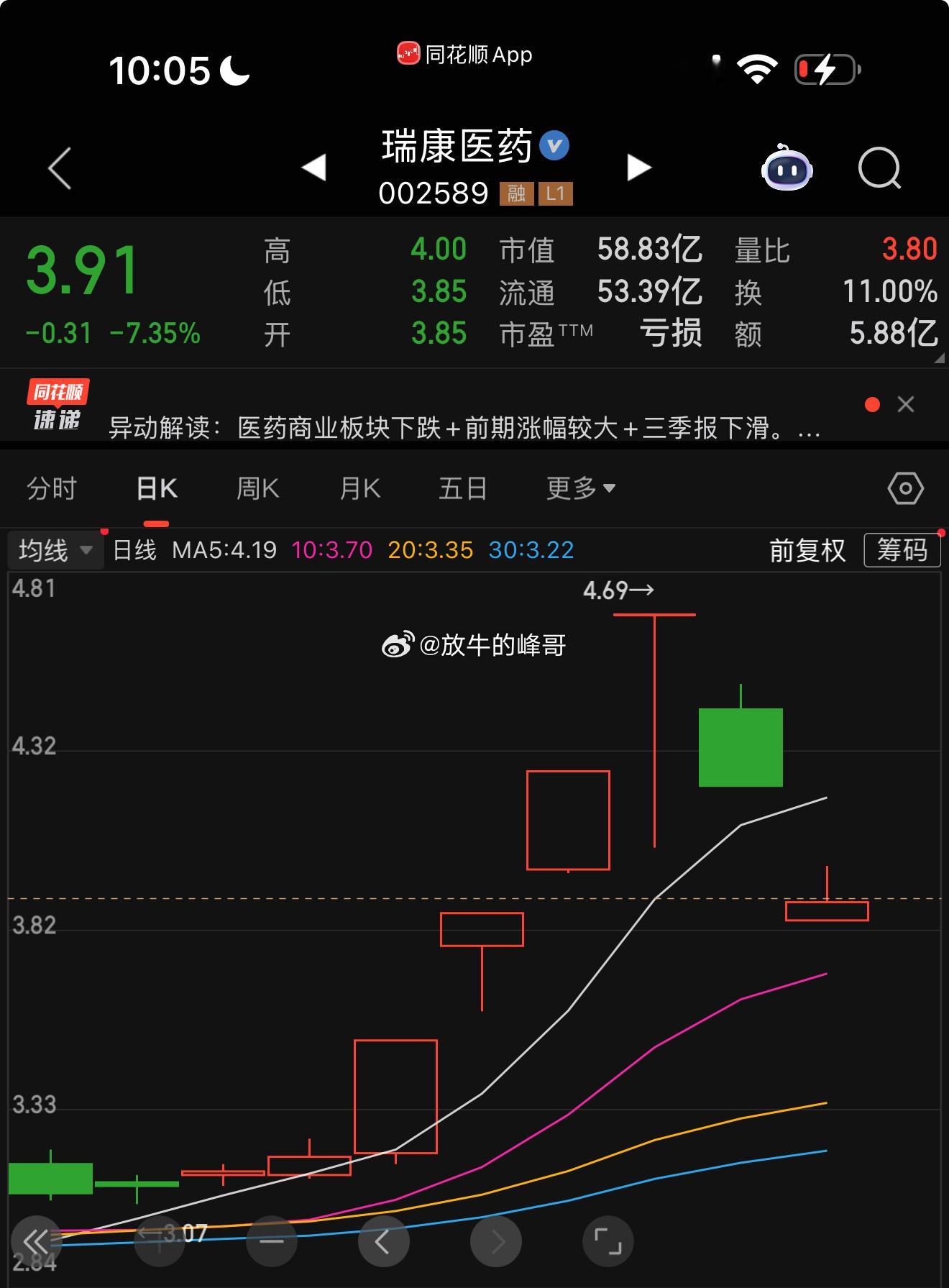The width and height of the screenshot is (949, 1288).
Task: Tap the back arrow at top left
Action: click(60, 167)
